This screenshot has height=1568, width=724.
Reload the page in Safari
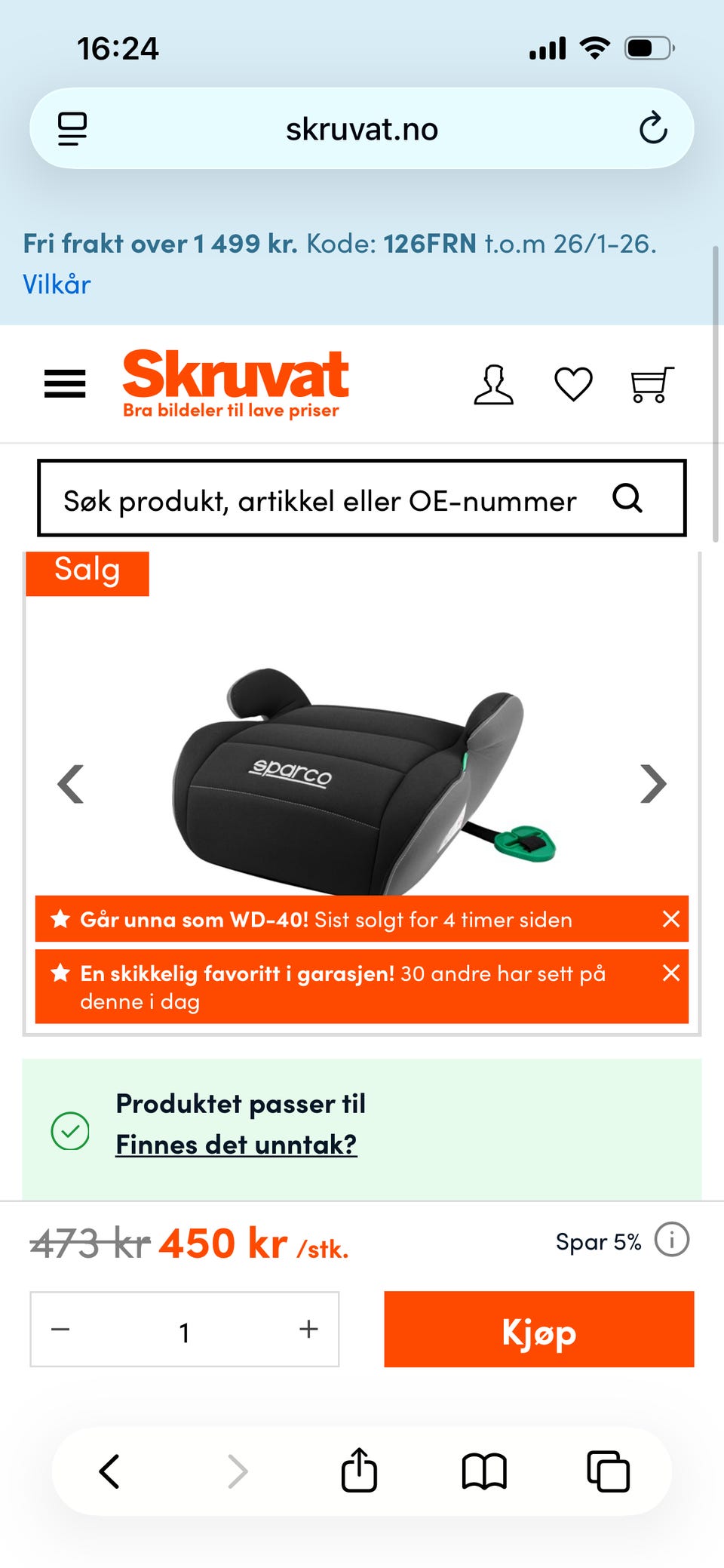point(653,128)
